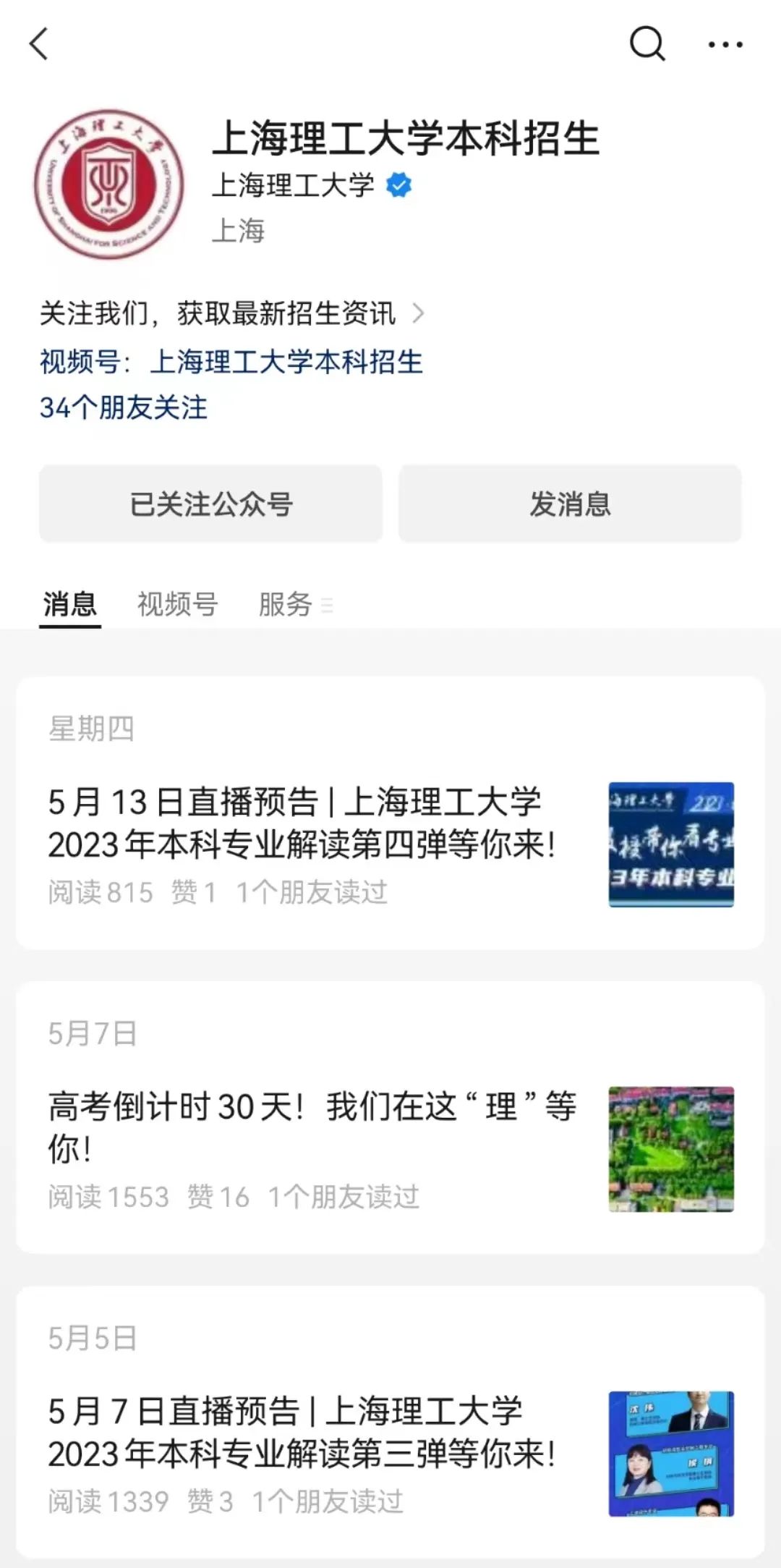This screenshot has height=1568, width=781.
Task: View the 上海理工大学 account avatar
Action: click(x=108, y=185)
